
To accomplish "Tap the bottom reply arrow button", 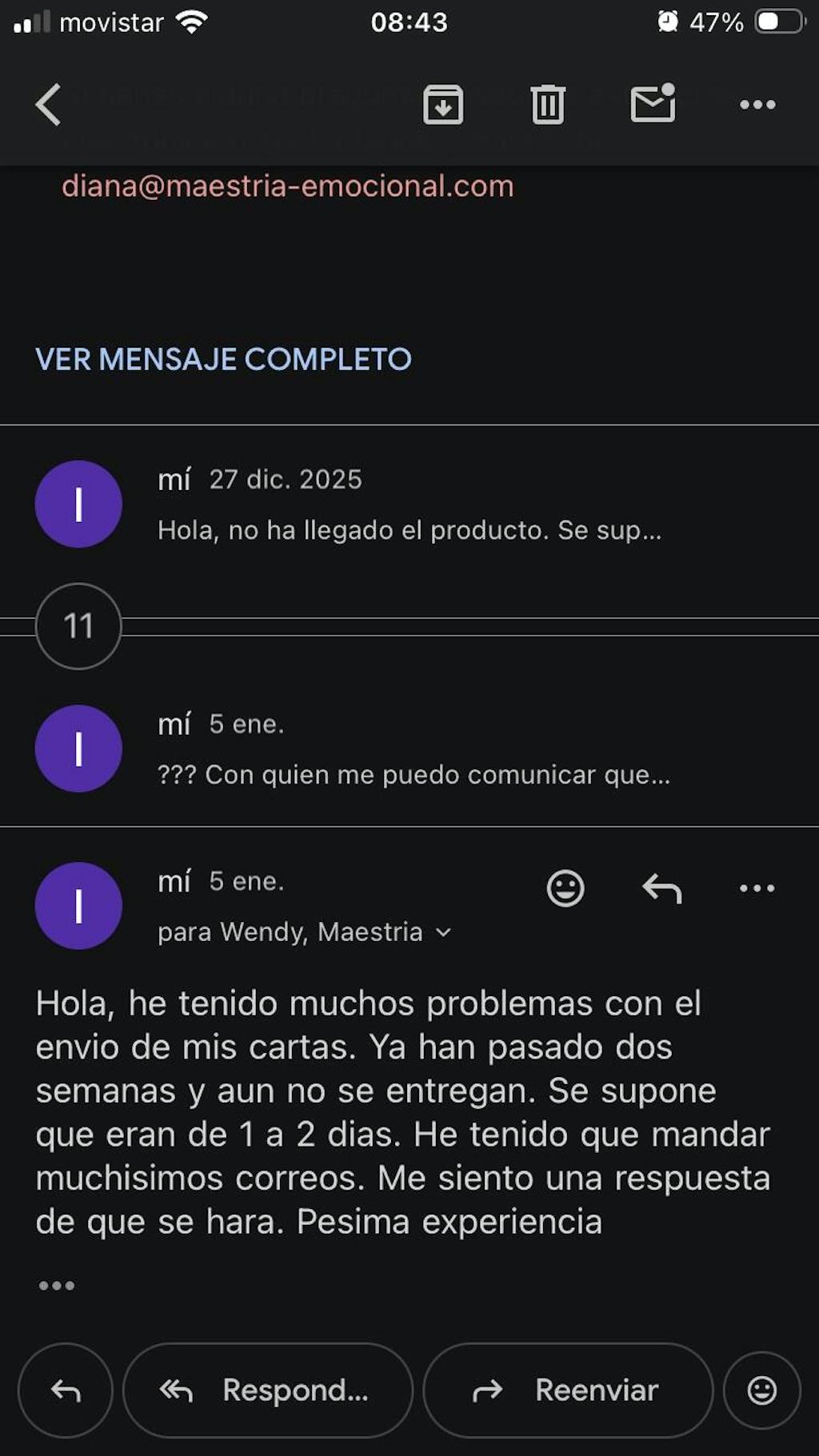I will point(66,1391).
